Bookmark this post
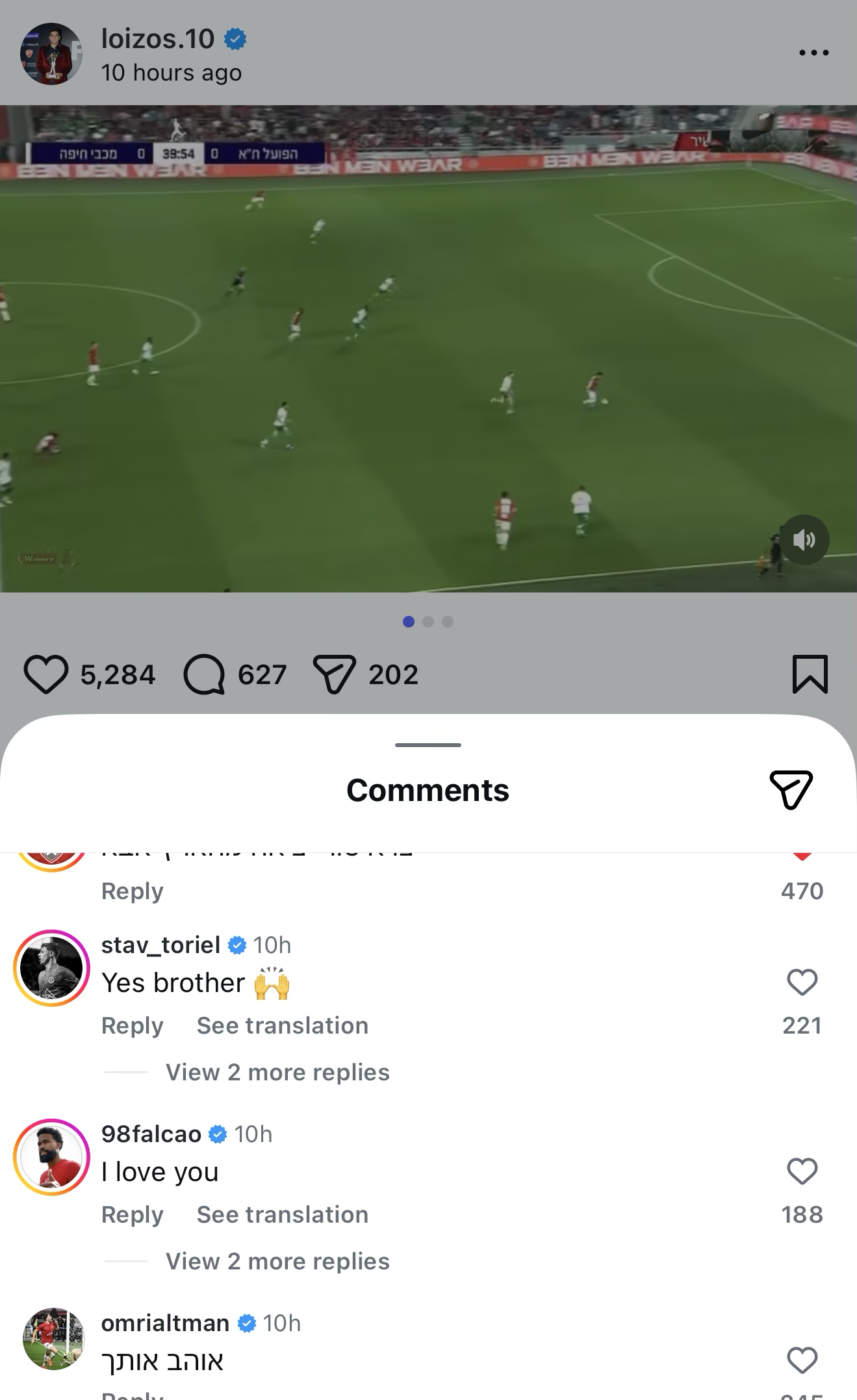Image resolution: width=857 pixels, height=1400 pixels. click(810, 674)
